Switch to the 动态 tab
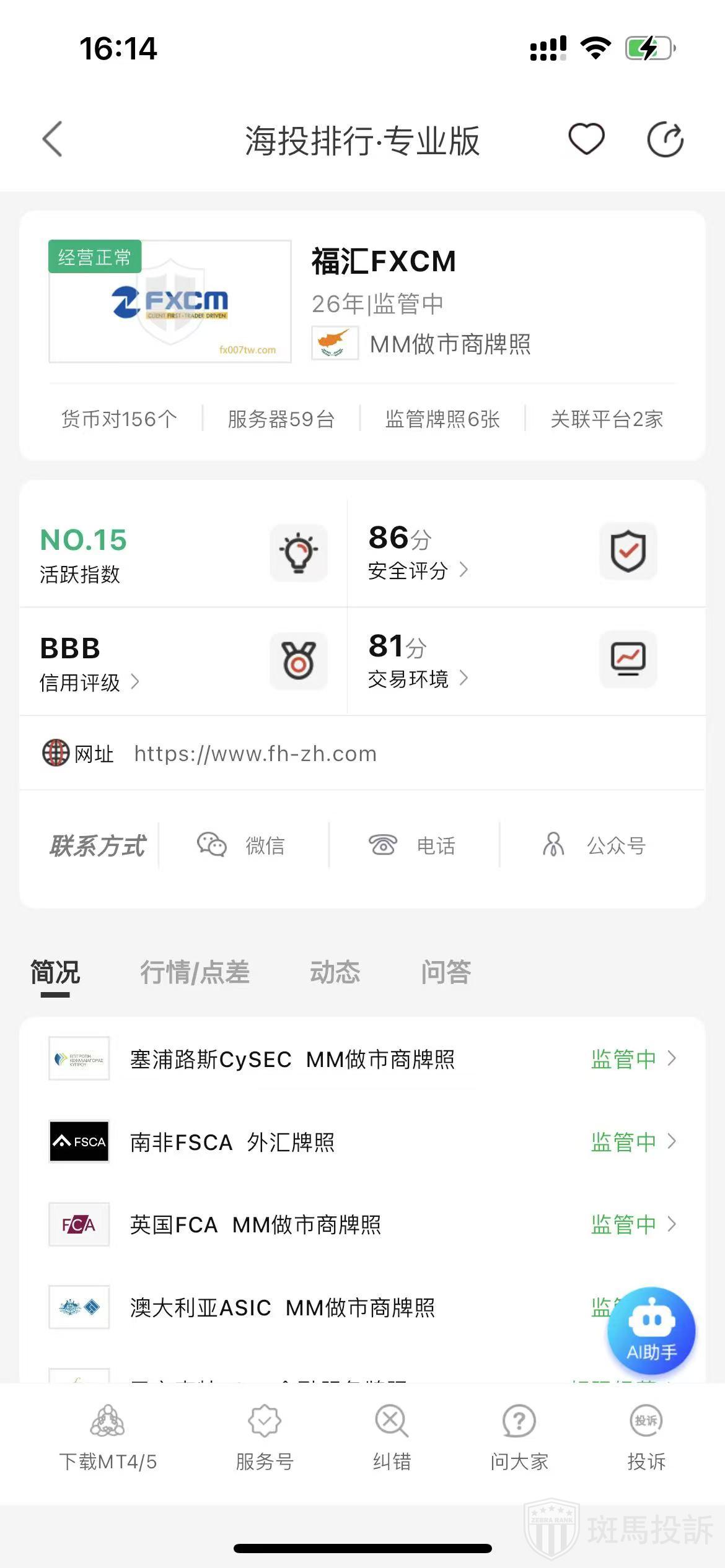The width and height of the screenshot is (725, 1568). 335,972
